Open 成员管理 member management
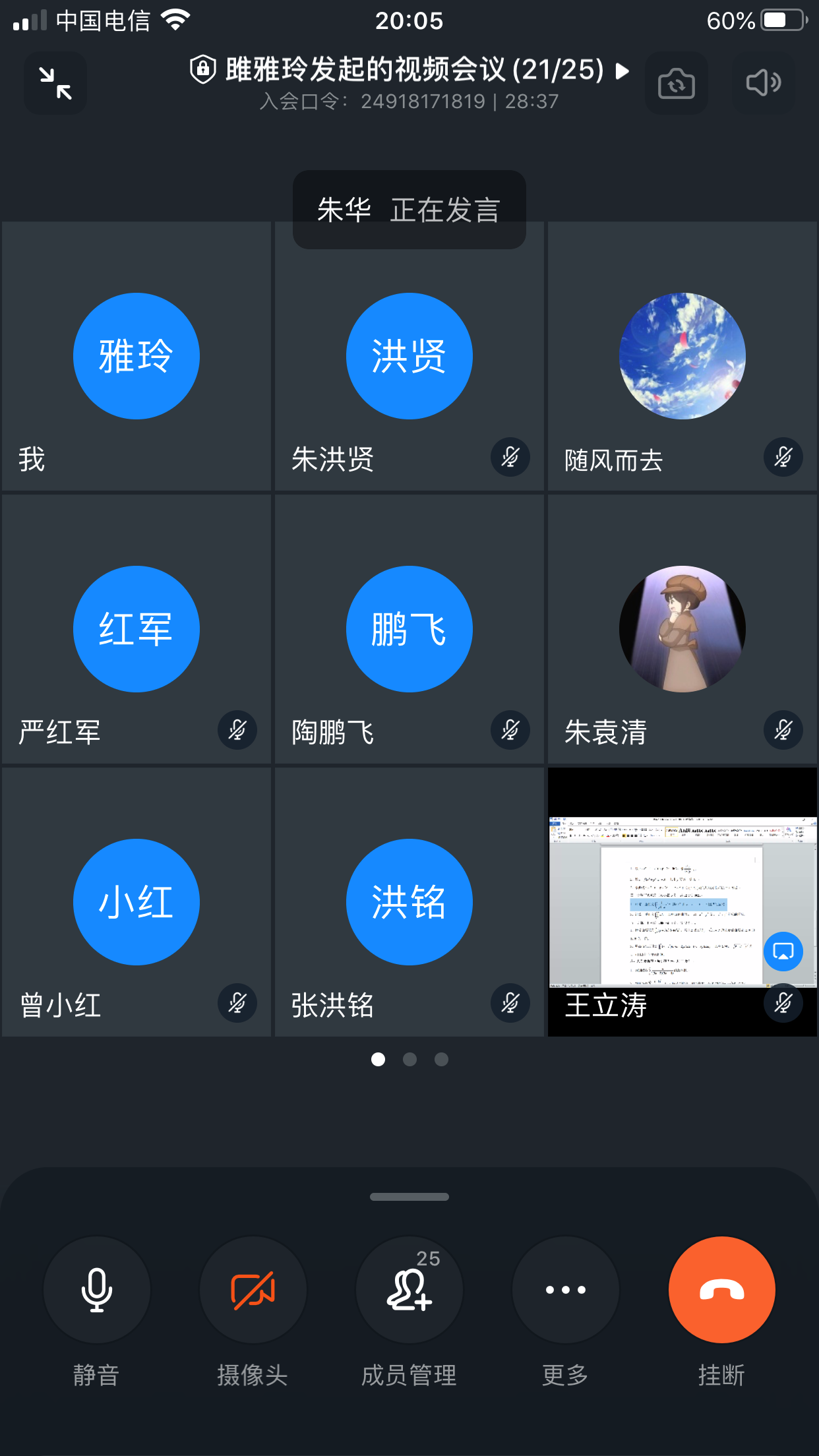Viewport: 819px width, 1456px height. 409,1290
